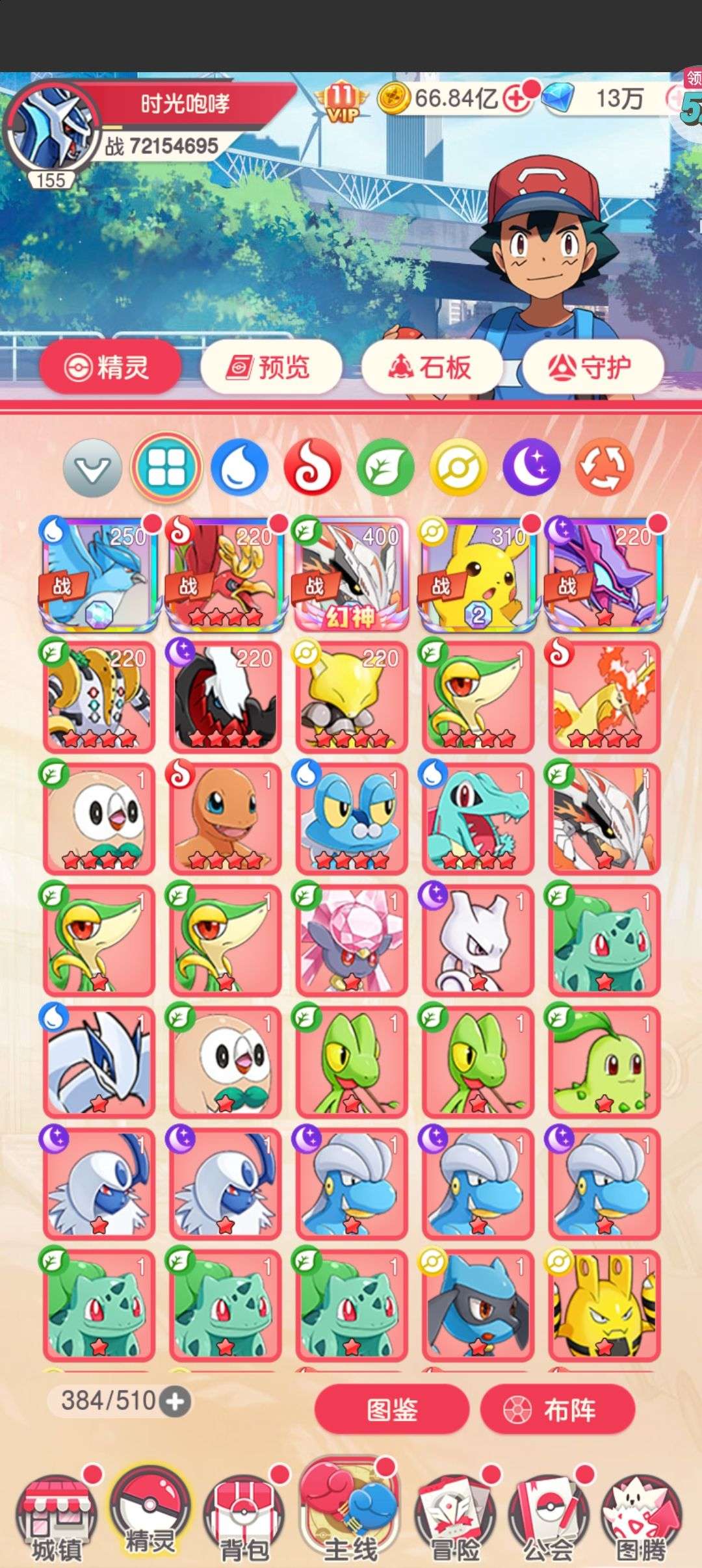Viewport: 702px width, 1568px height.
Task: Switch to the 石板 tab
Action: tap(432, 368)
